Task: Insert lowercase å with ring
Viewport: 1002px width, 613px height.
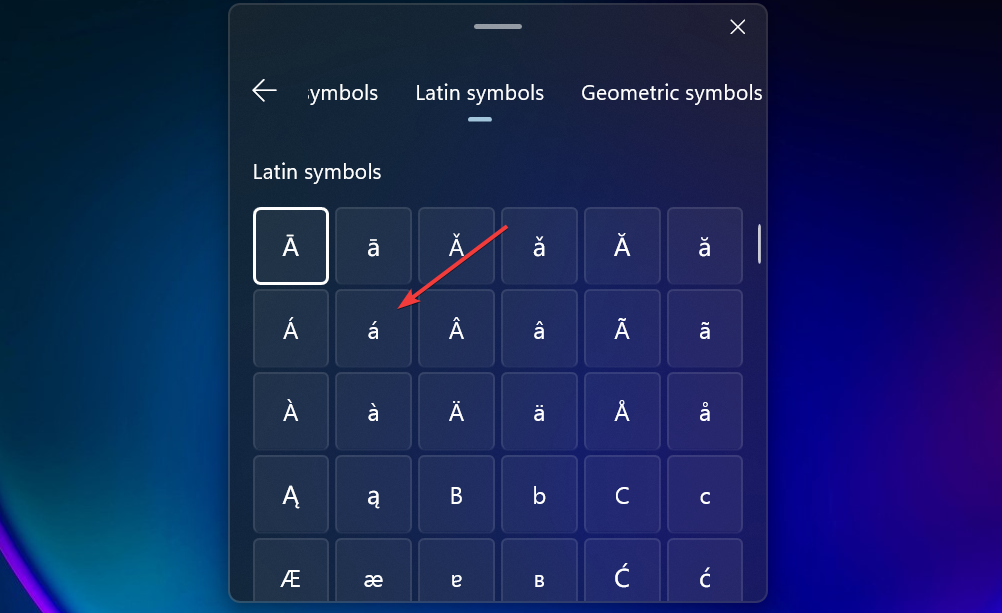Action: click(705, 411)
